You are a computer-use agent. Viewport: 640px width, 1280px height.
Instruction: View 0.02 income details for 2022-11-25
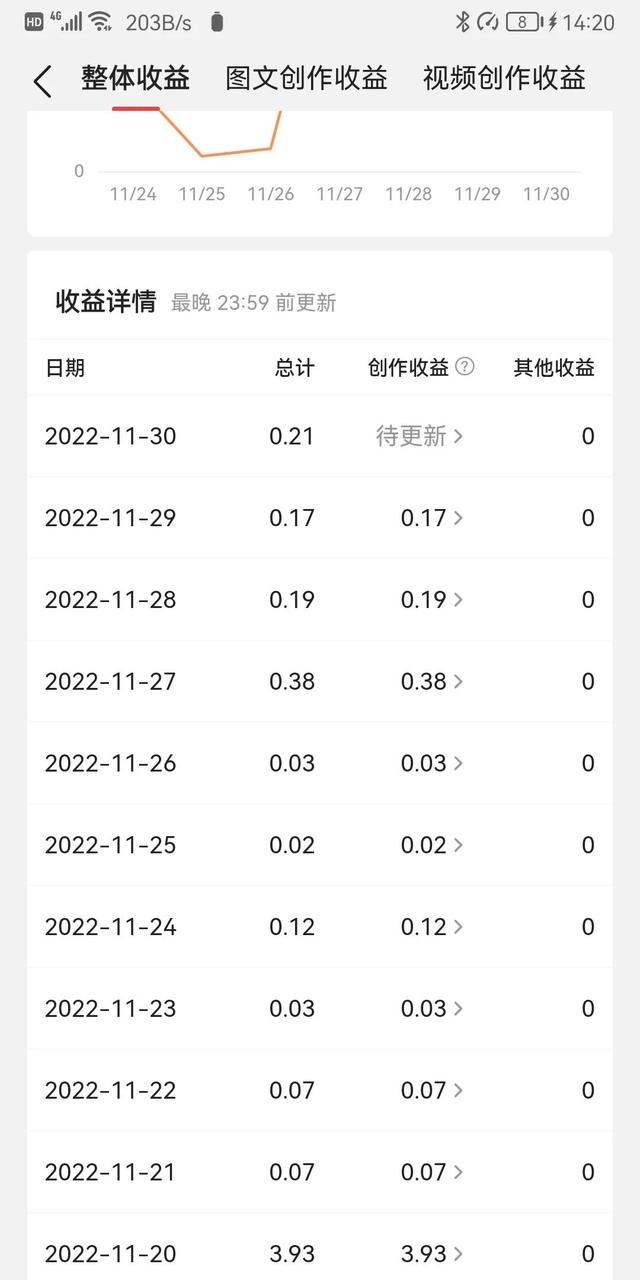432,846
